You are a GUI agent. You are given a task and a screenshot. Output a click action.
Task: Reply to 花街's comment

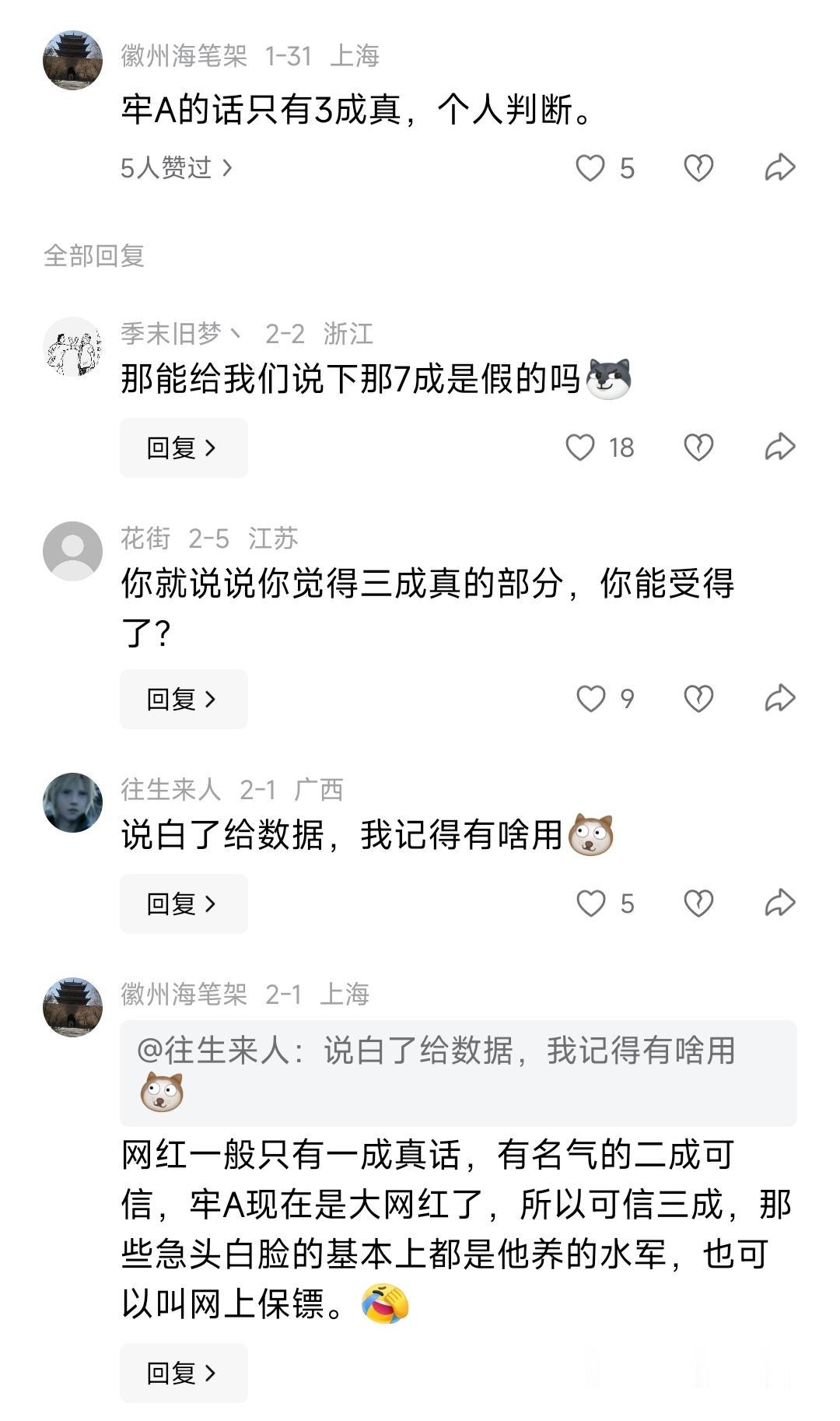(184, 699)
